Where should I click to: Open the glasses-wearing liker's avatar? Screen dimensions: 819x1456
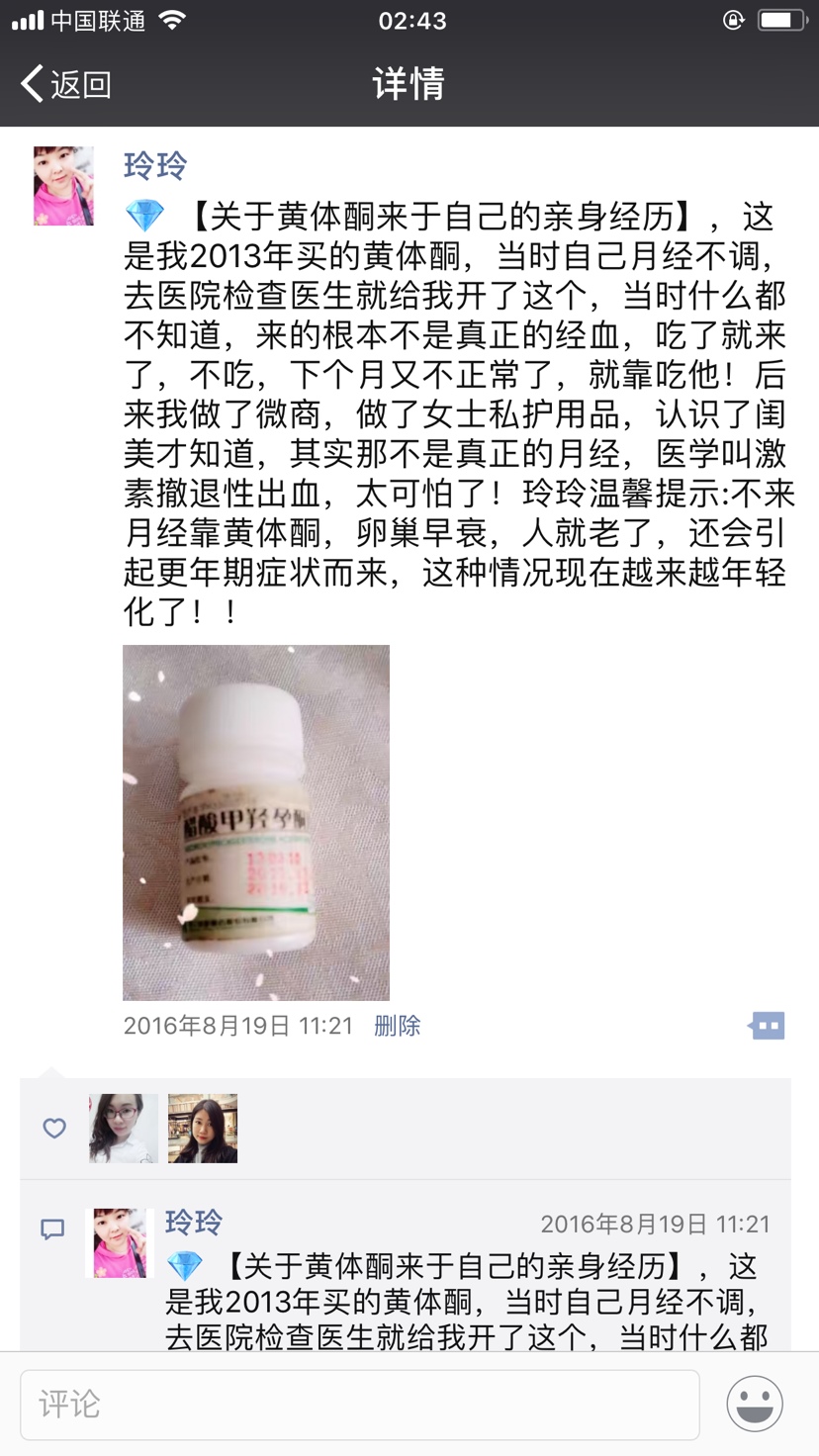point(124,1129)
